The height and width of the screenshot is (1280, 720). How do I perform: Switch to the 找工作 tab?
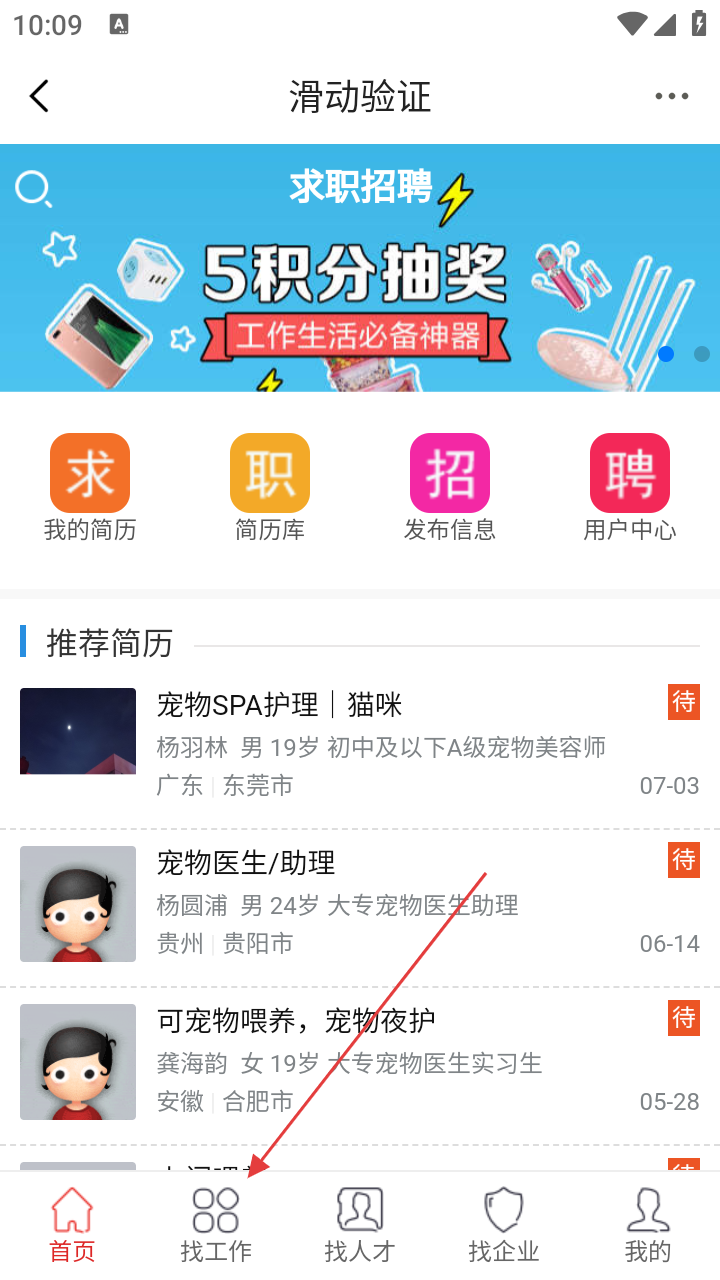coord(216,1225)
